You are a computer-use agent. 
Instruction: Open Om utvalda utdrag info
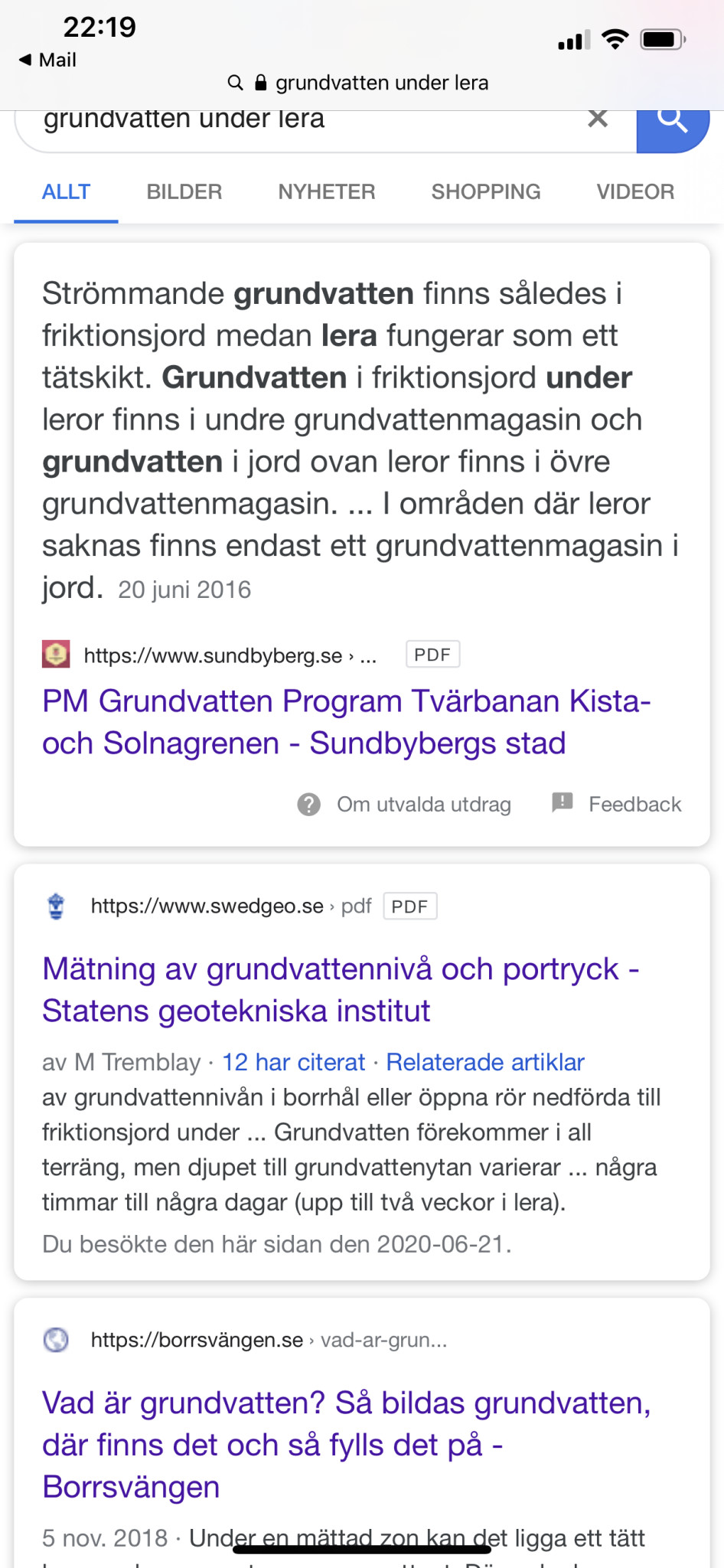click(x=406, y=805)
